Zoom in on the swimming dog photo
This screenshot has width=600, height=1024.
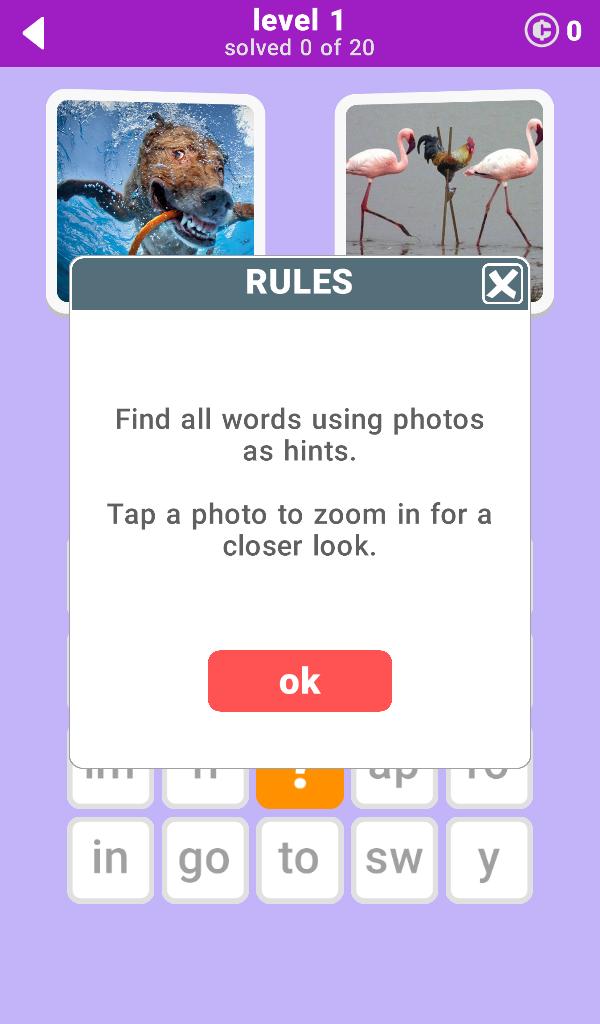[155, 175]
